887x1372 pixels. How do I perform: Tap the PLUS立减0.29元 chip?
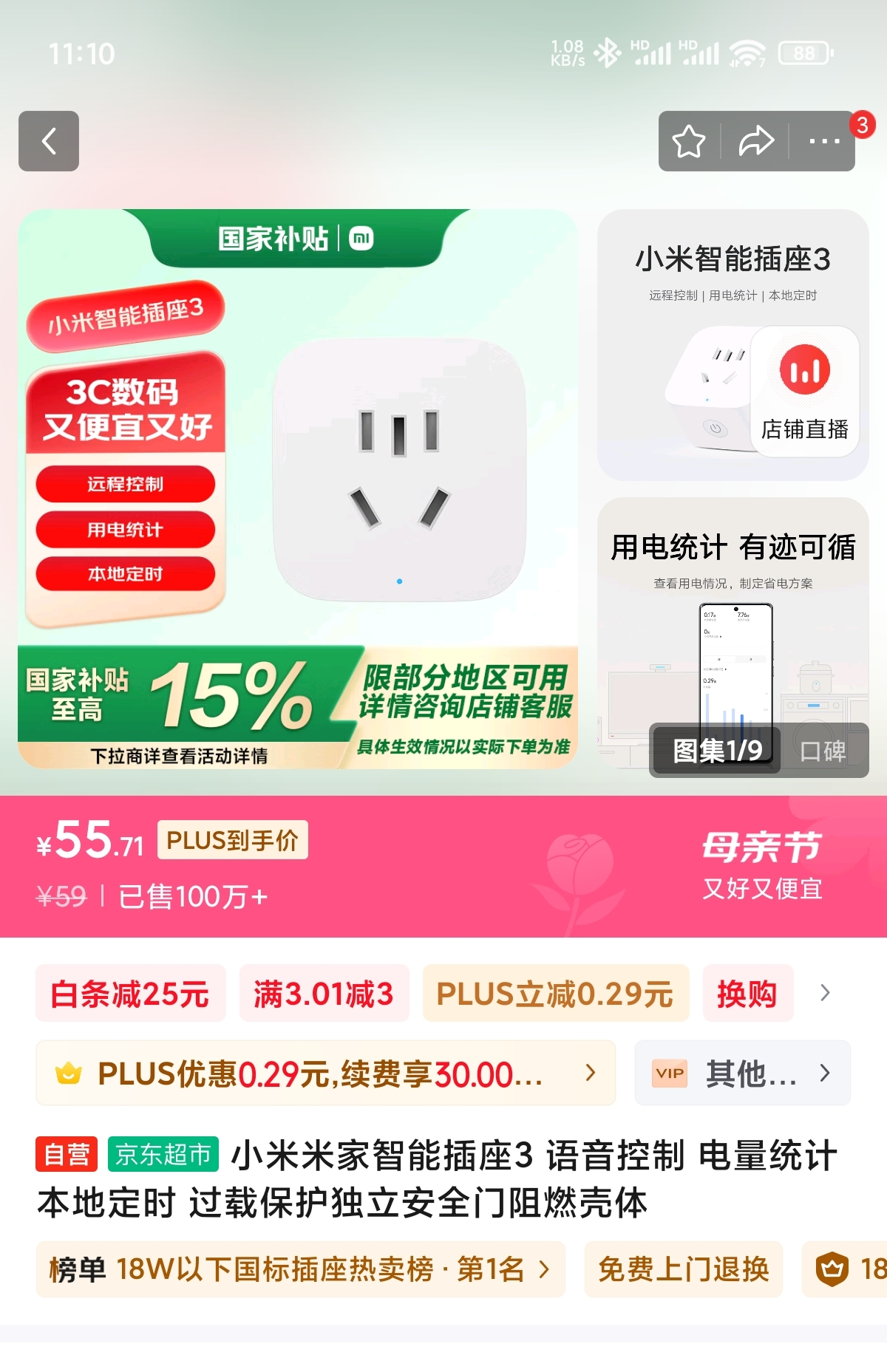click(554, 994)
